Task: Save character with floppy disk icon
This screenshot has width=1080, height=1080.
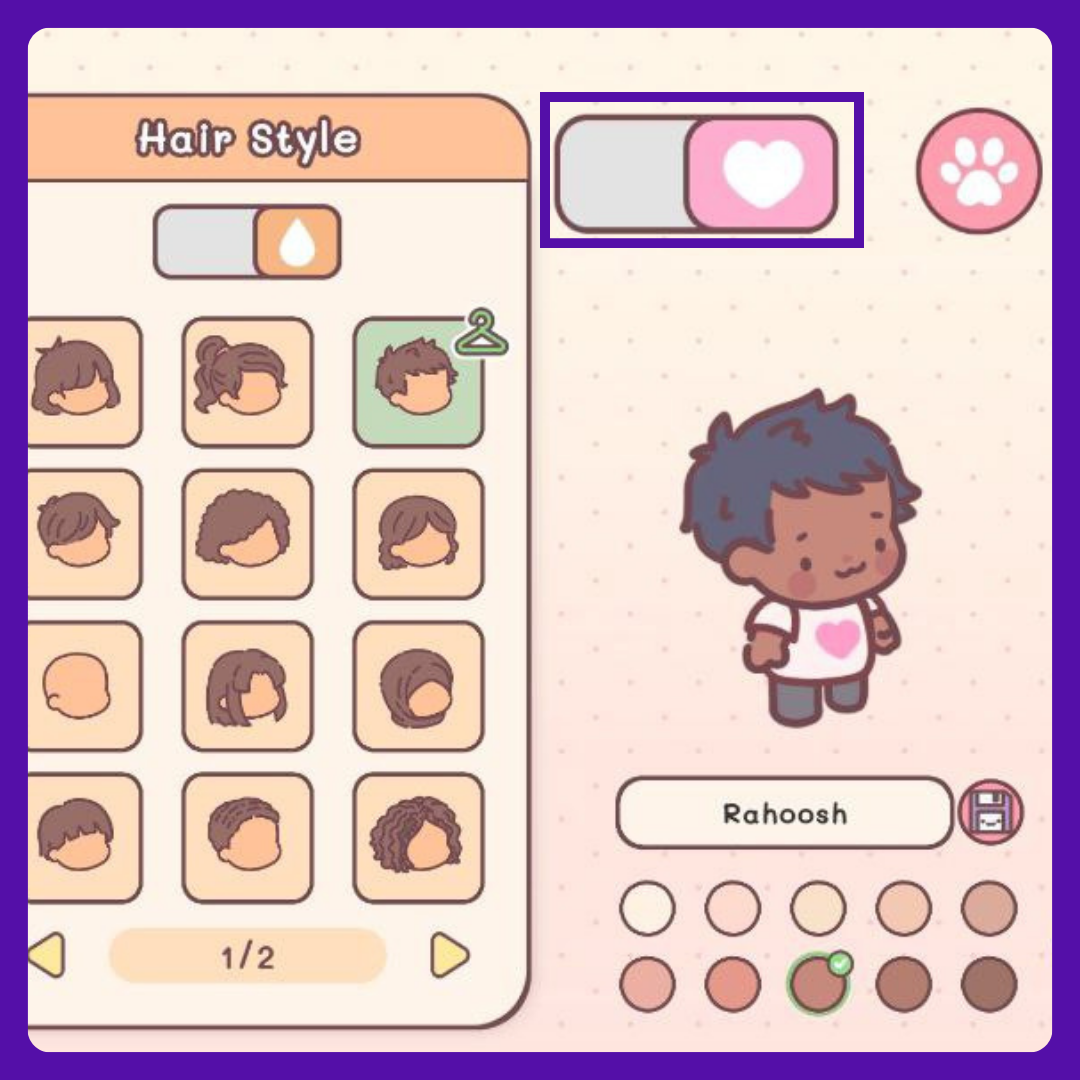Action: tap(990, 813)
